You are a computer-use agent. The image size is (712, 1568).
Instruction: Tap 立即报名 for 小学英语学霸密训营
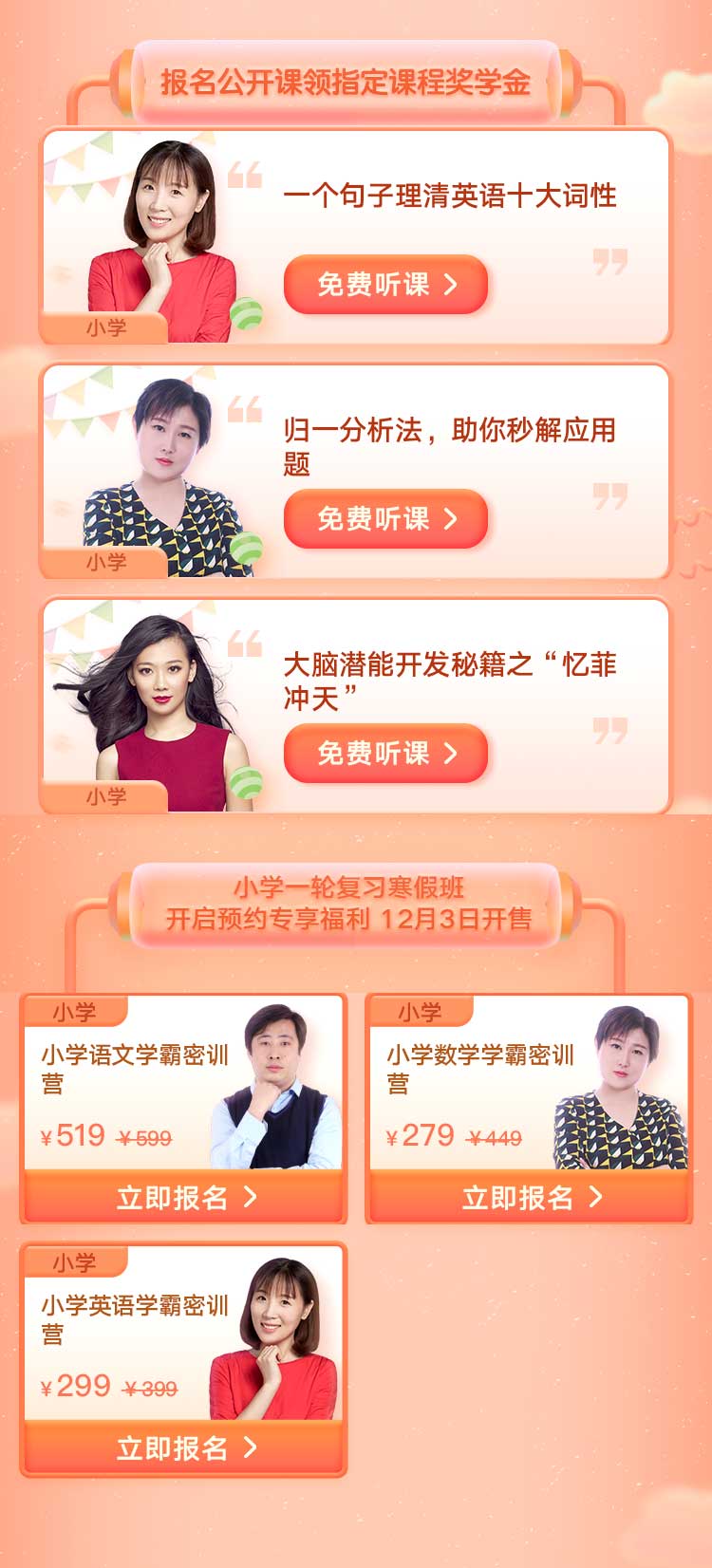[184, 1447]
